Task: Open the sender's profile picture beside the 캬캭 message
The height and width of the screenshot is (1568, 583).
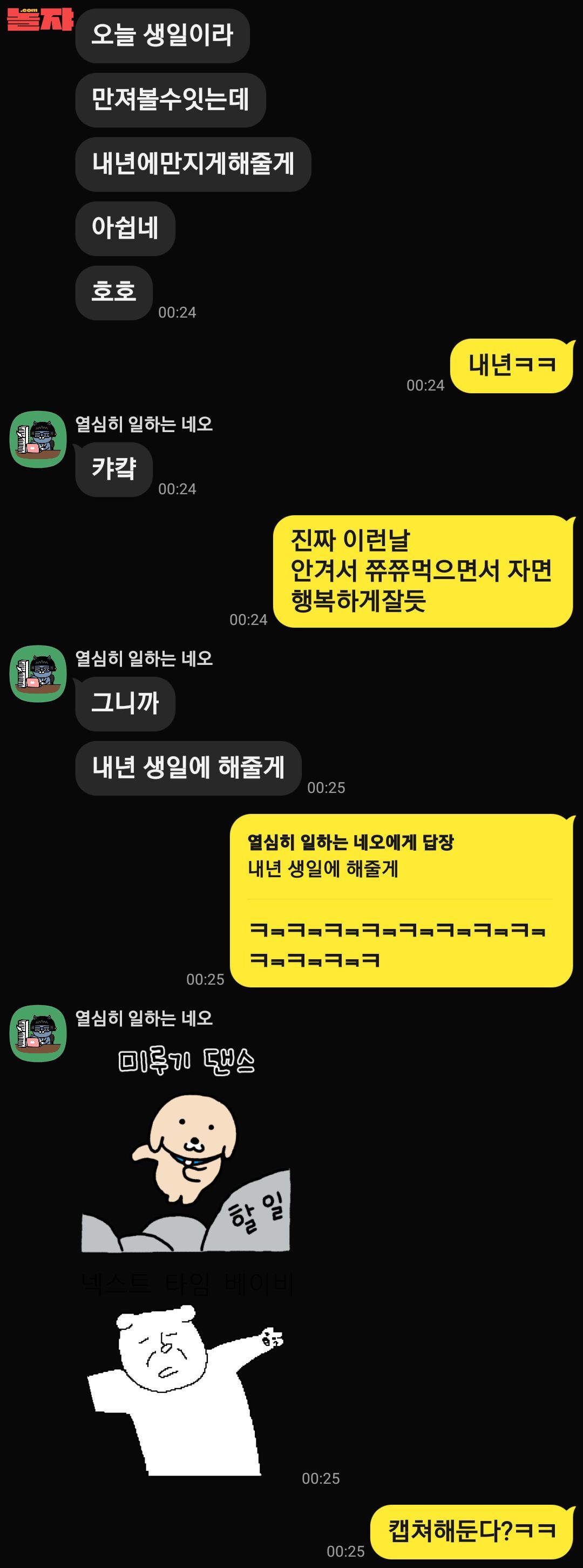Action: [38, 439]
